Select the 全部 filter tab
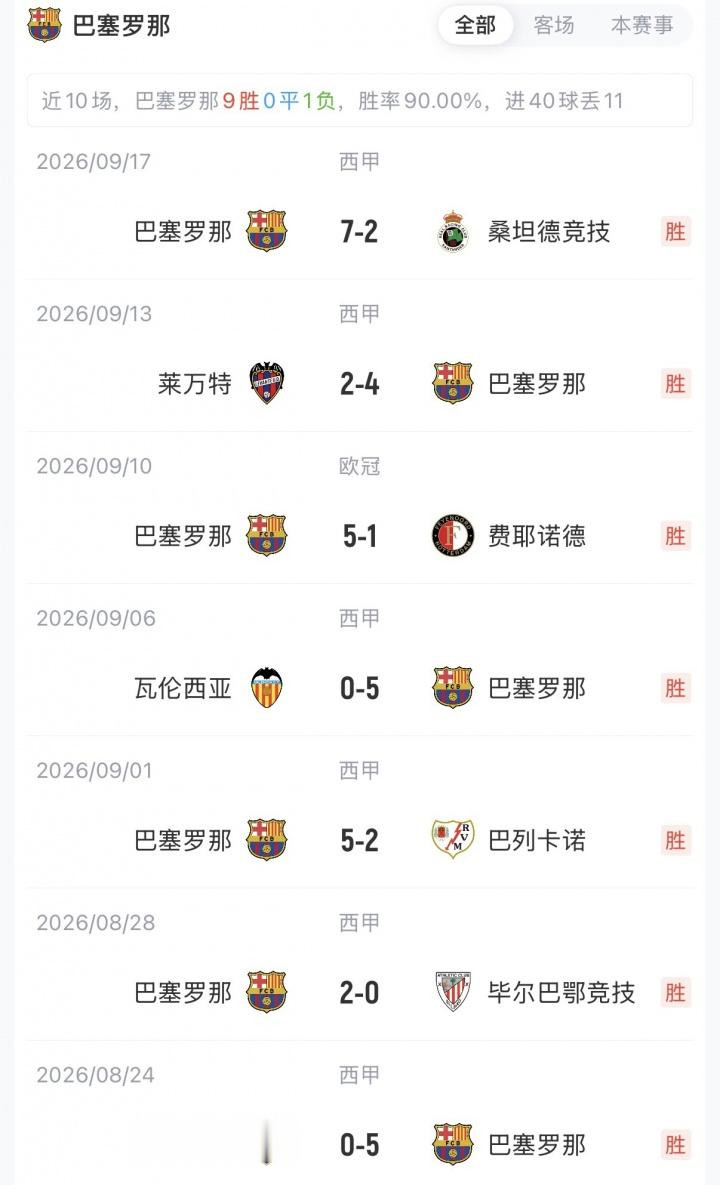The width and height of the screenshot is (720, 1185). click(x=475, y=26)
